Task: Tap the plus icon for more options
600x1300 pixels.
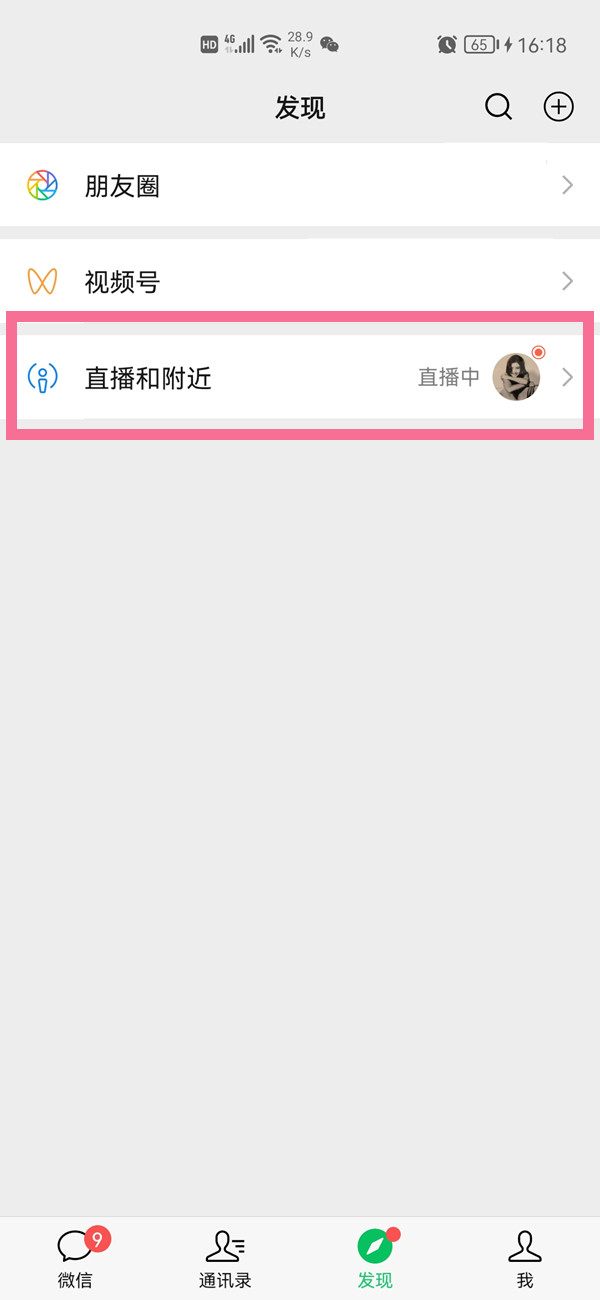Action: (x=558, y=107)
